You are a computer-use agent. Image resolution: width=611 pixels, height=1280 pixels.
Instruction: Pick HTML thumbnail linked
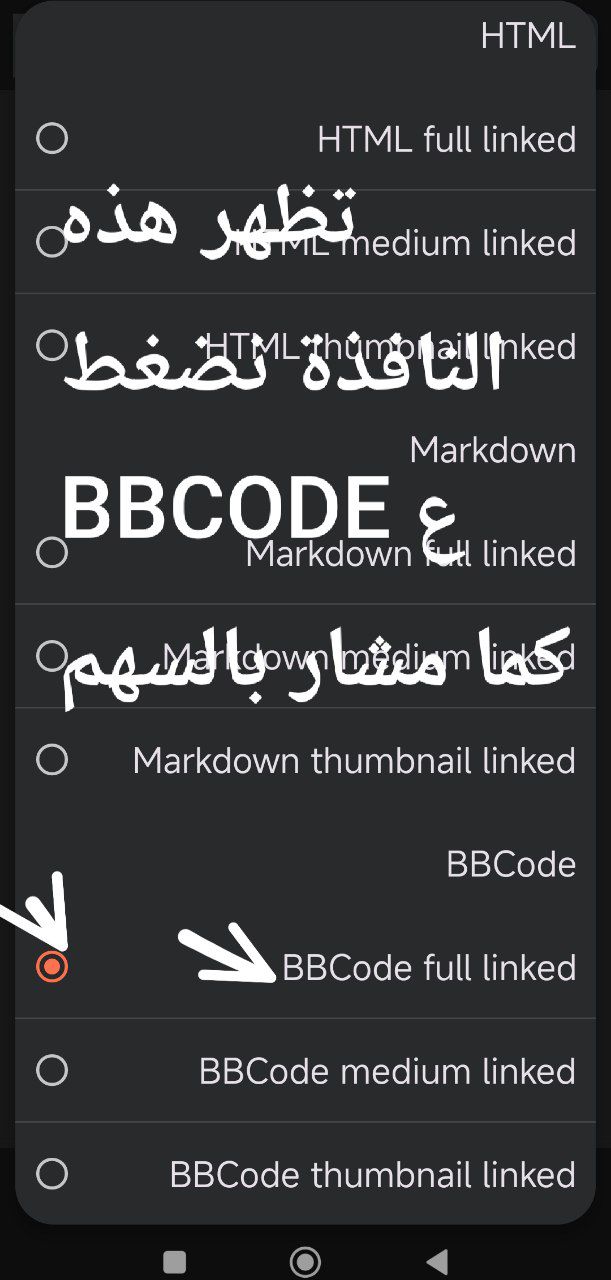coord(52,346)
